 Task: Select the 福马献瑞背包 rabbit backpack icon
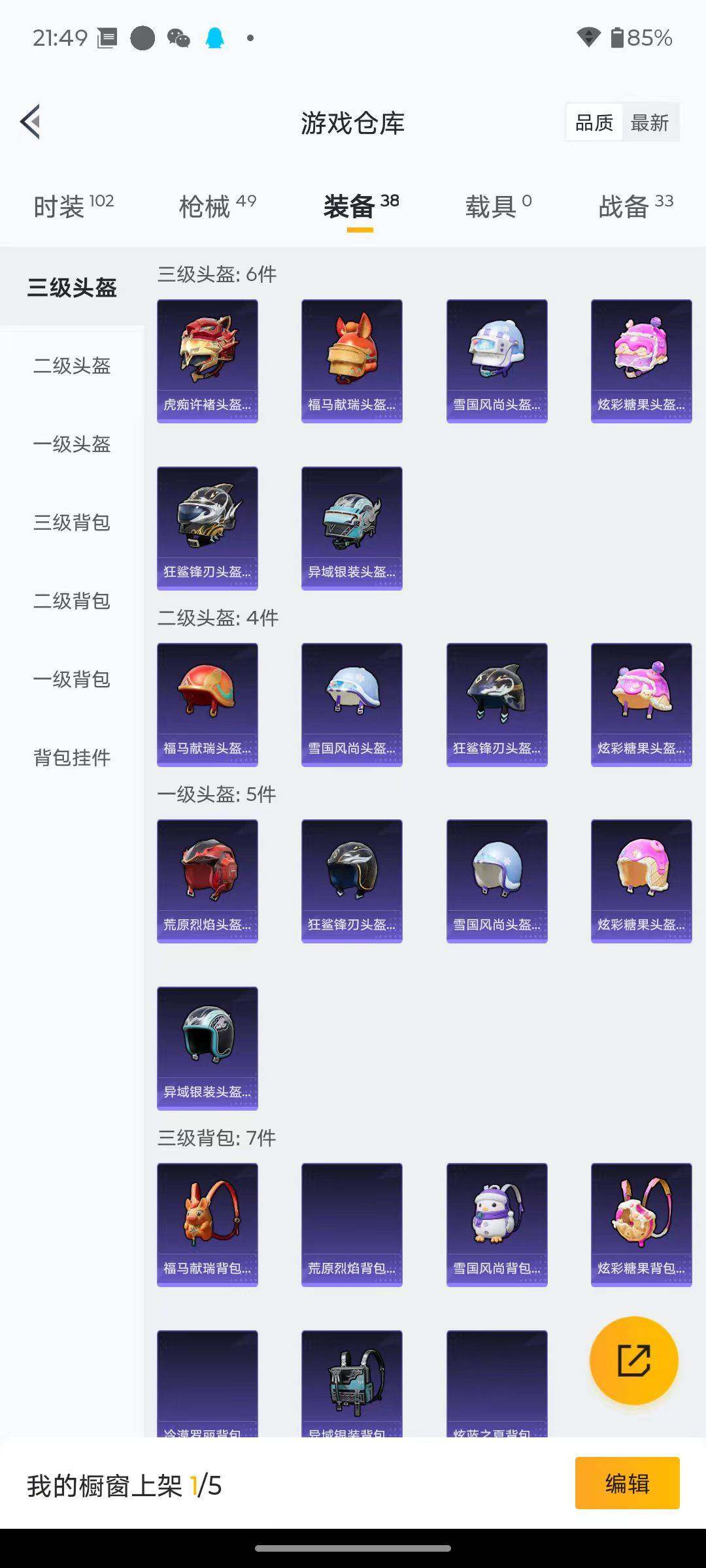207,1222
